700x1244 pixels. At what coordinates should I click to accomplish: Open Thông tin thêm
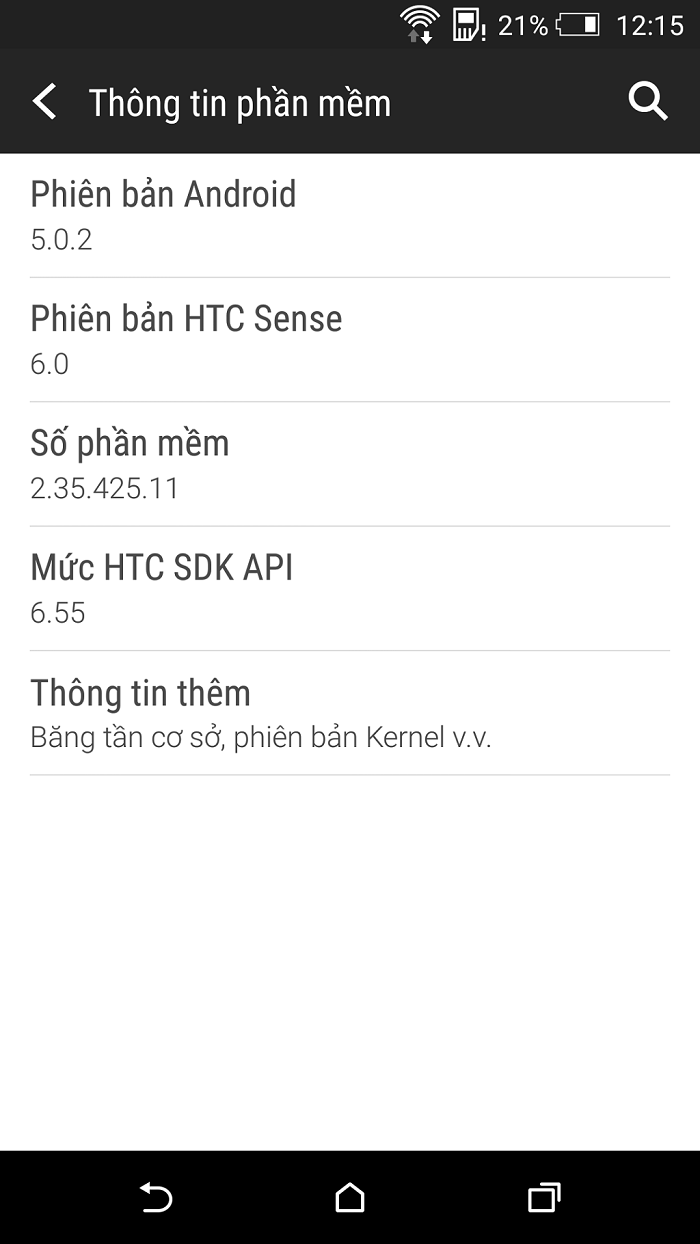coord(350,713)
